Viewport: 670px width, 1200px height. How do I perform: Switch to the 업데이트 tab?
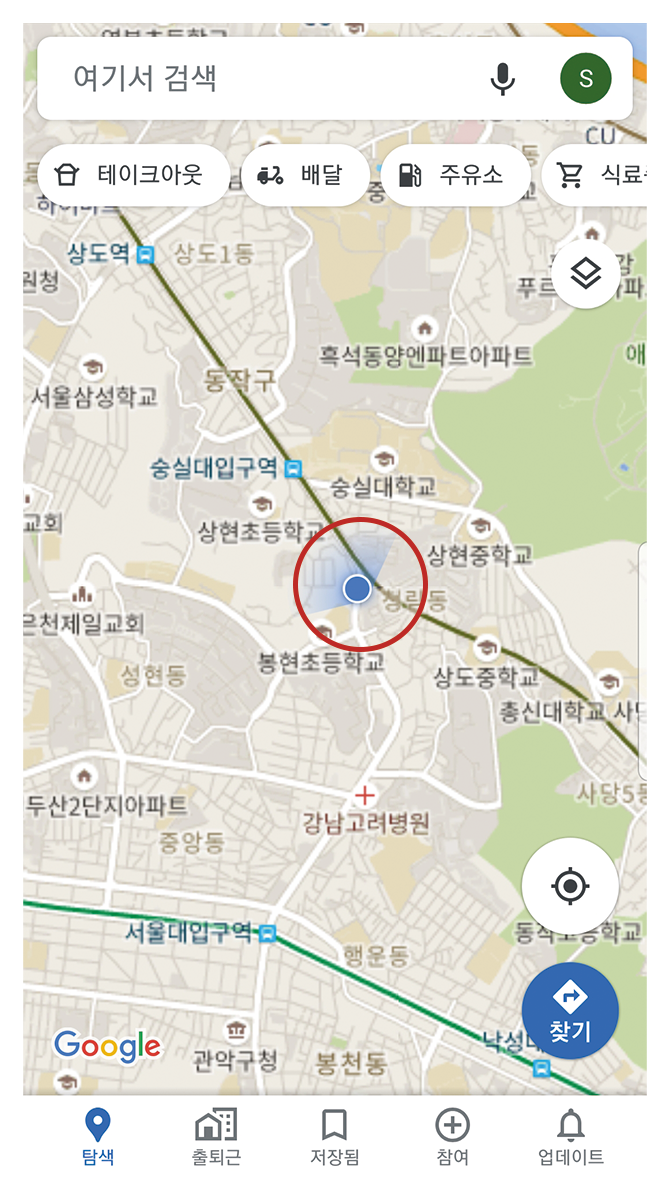pyautogui.click(x=571, y=1138)
